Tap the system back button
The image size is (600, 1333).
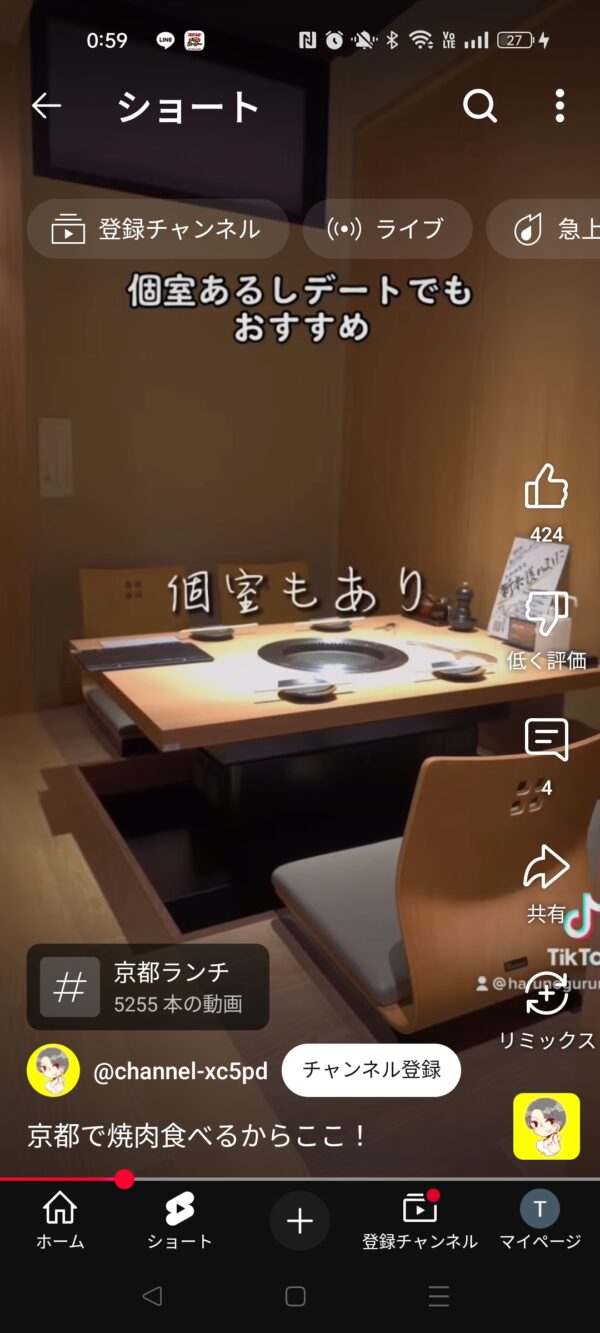coord(152,1296)
